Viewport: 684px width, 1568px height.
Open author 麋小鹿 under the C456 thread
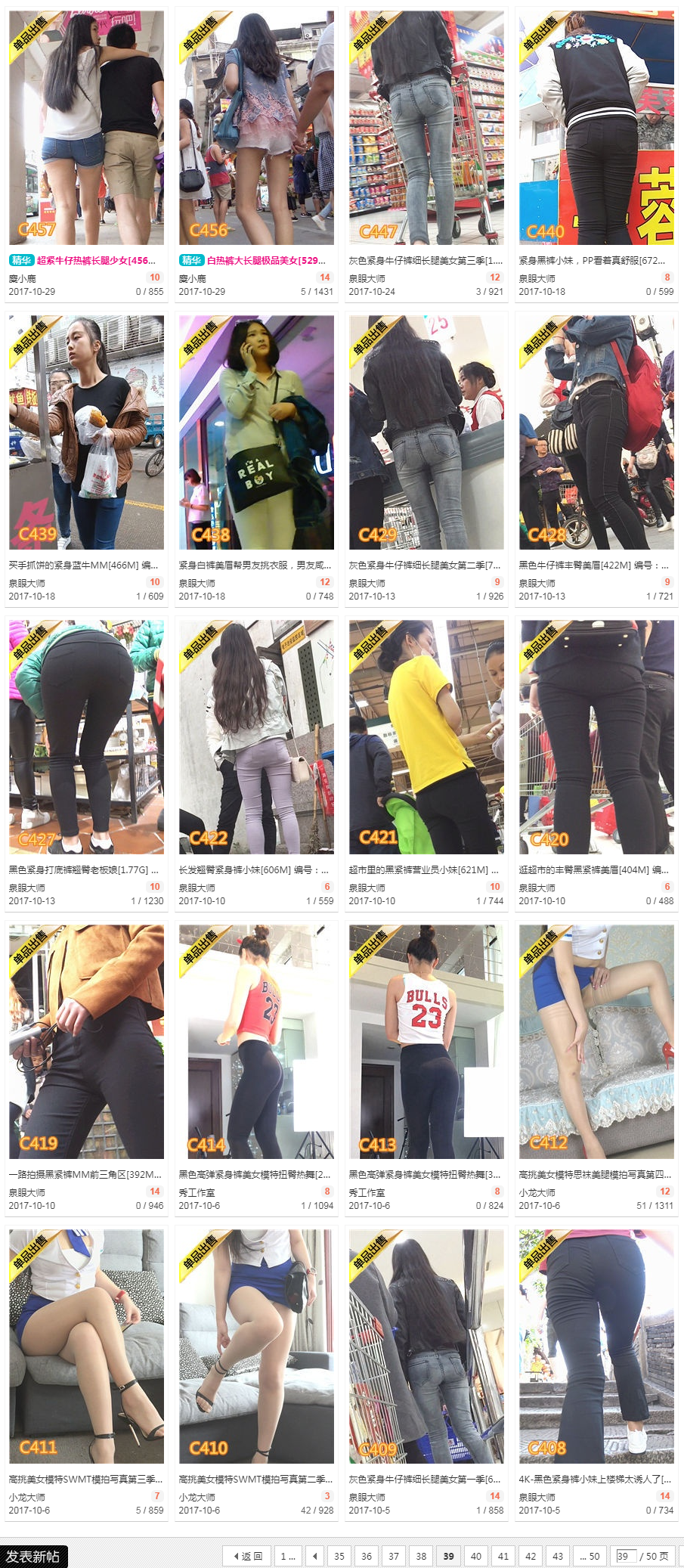192,279
